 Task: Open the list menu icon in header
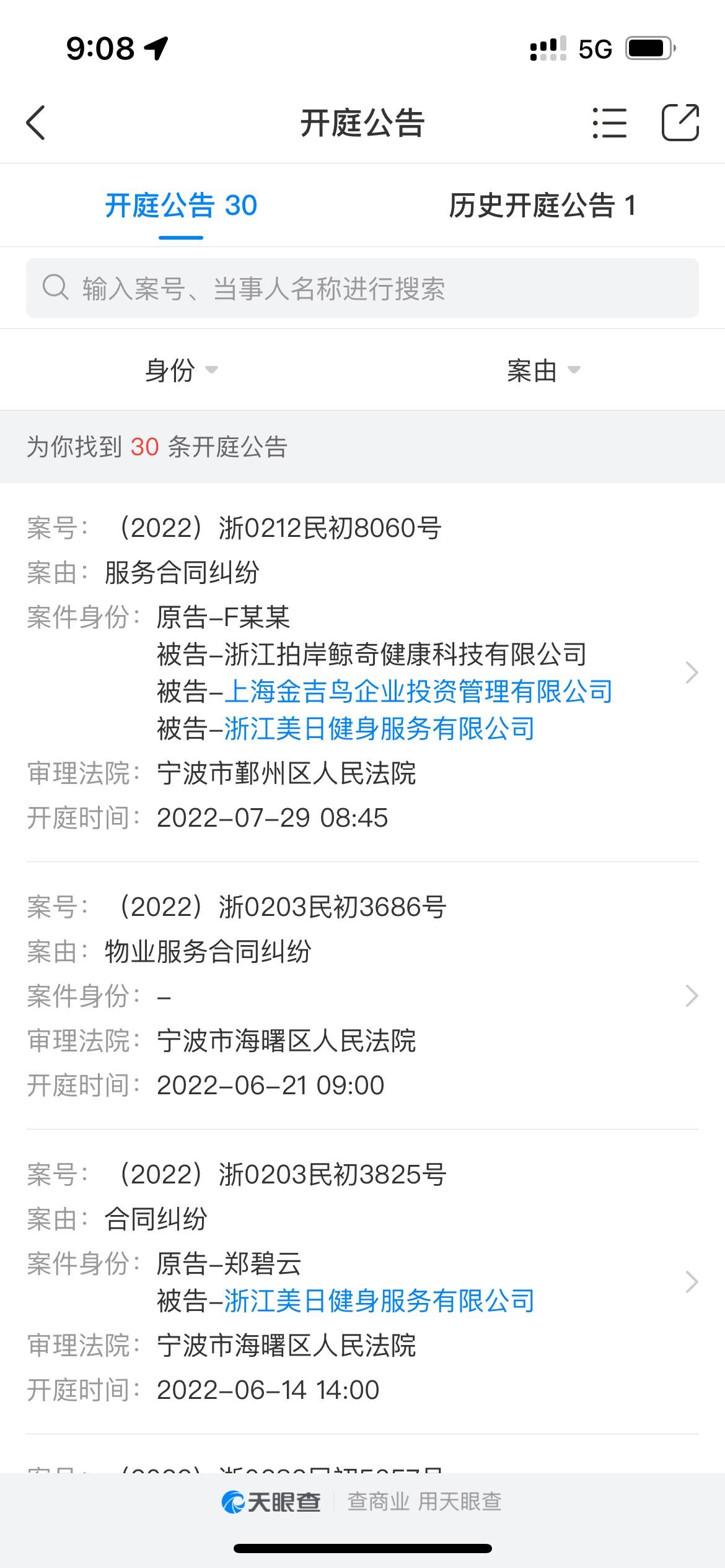coord(610,123)
